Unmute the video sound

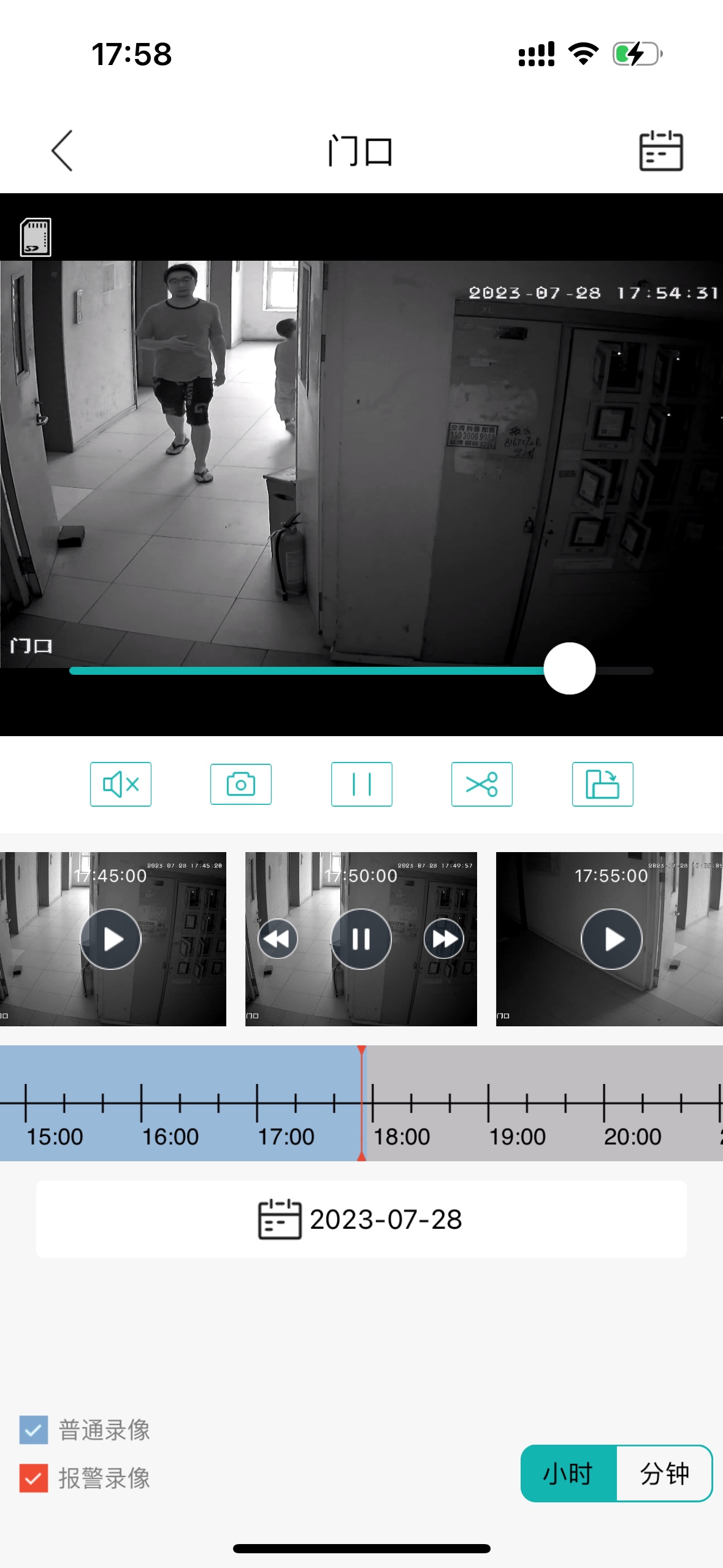coord(121,784)
